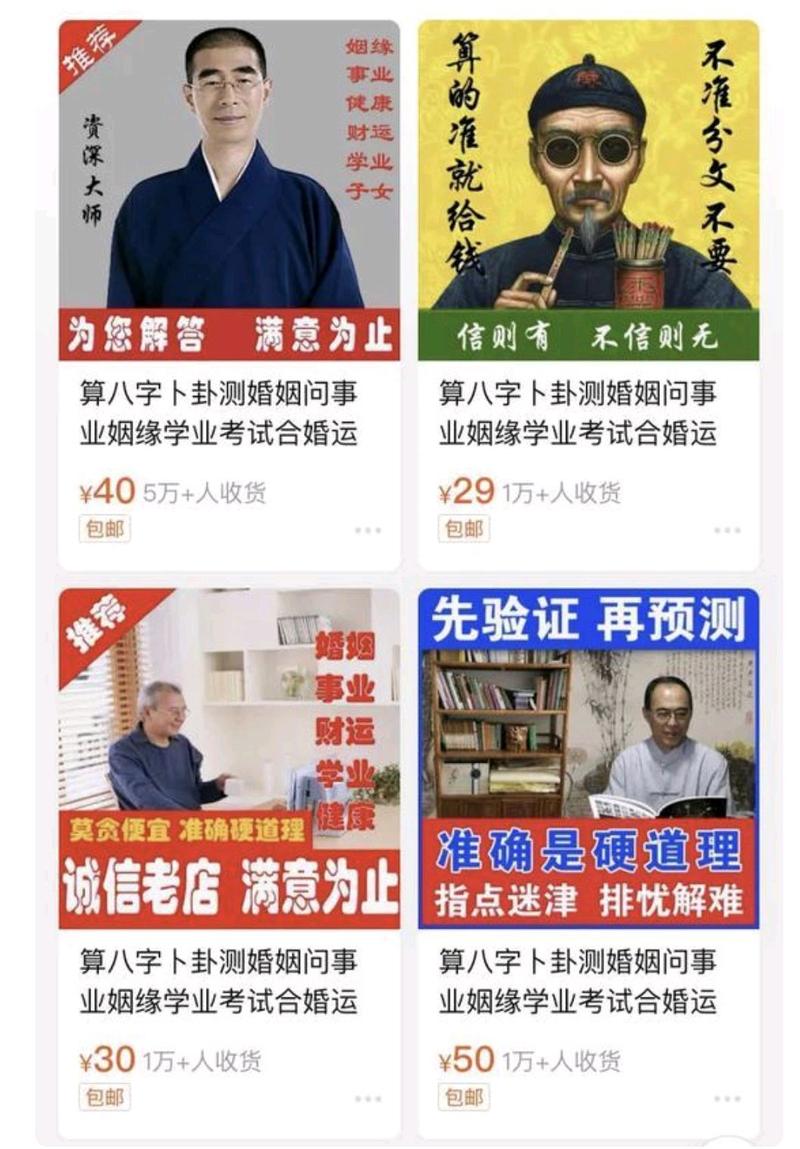Open the ¥40 listing with 为您解答 满意为止 banner
Viewport: 800px width, 1149px height.
coord(229,190)
